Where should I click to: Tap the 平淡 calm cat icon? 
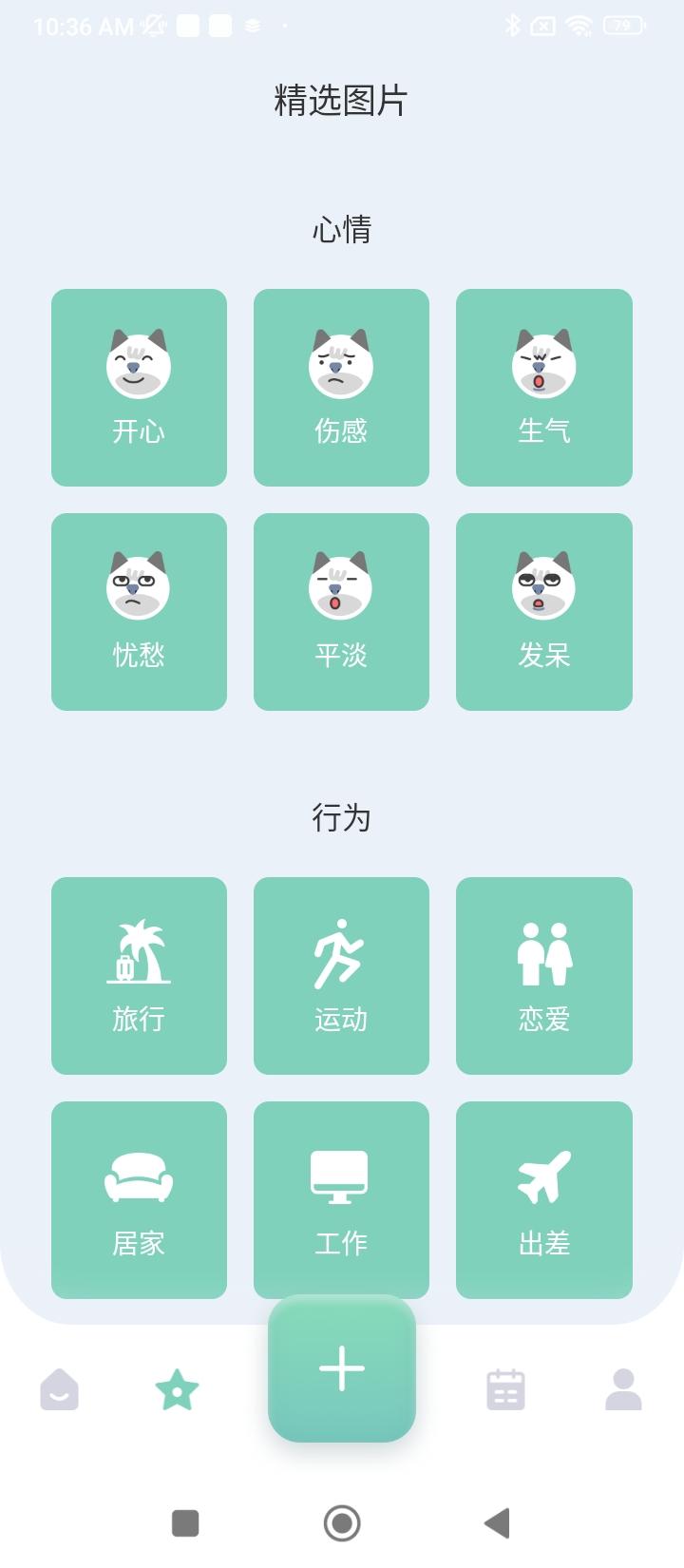[x=341, y=586]
